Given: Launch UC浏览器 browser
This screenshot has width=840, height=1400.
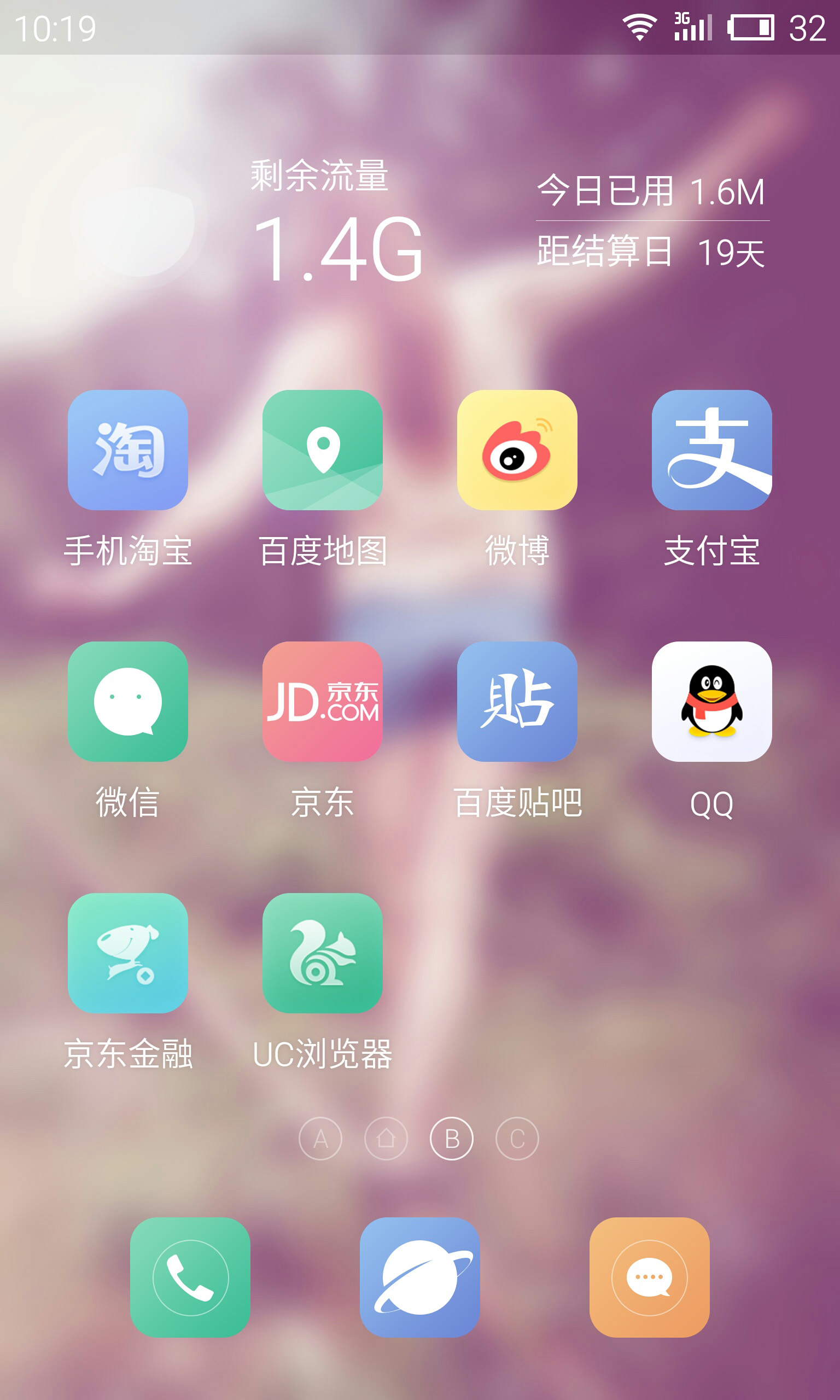Looking at the screenshot, I should pos(323,953).
